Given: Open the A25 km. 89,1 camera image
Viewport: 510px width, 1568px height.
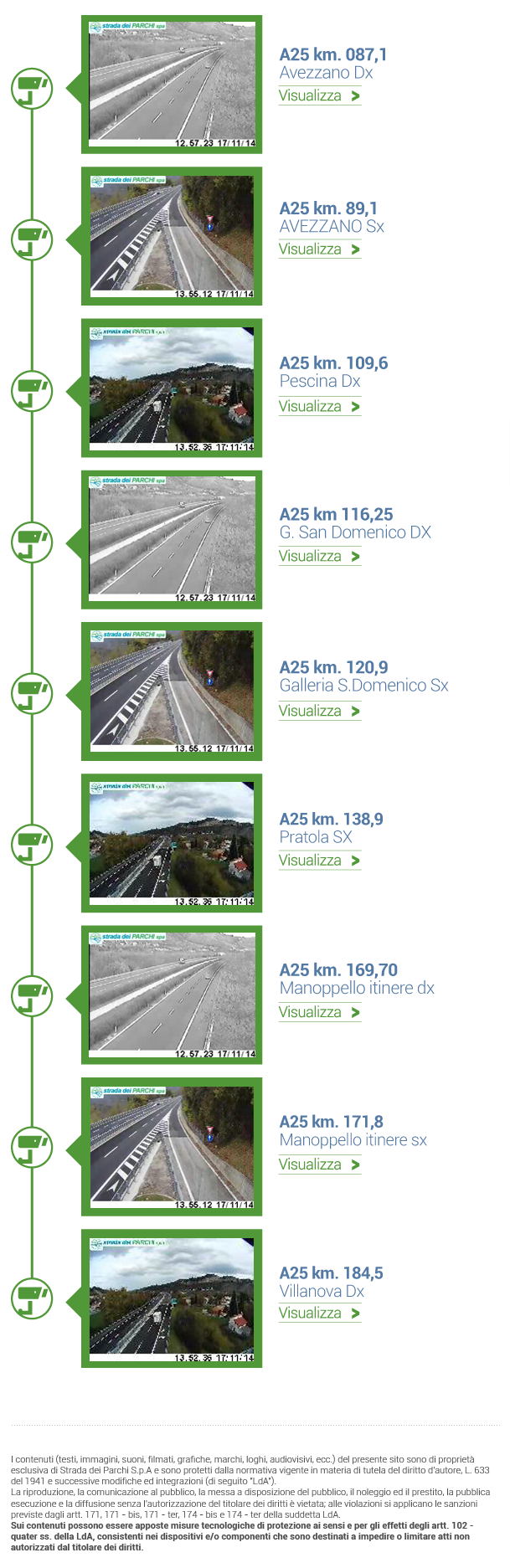Looking at the screenshot, I should pos(172,236).
